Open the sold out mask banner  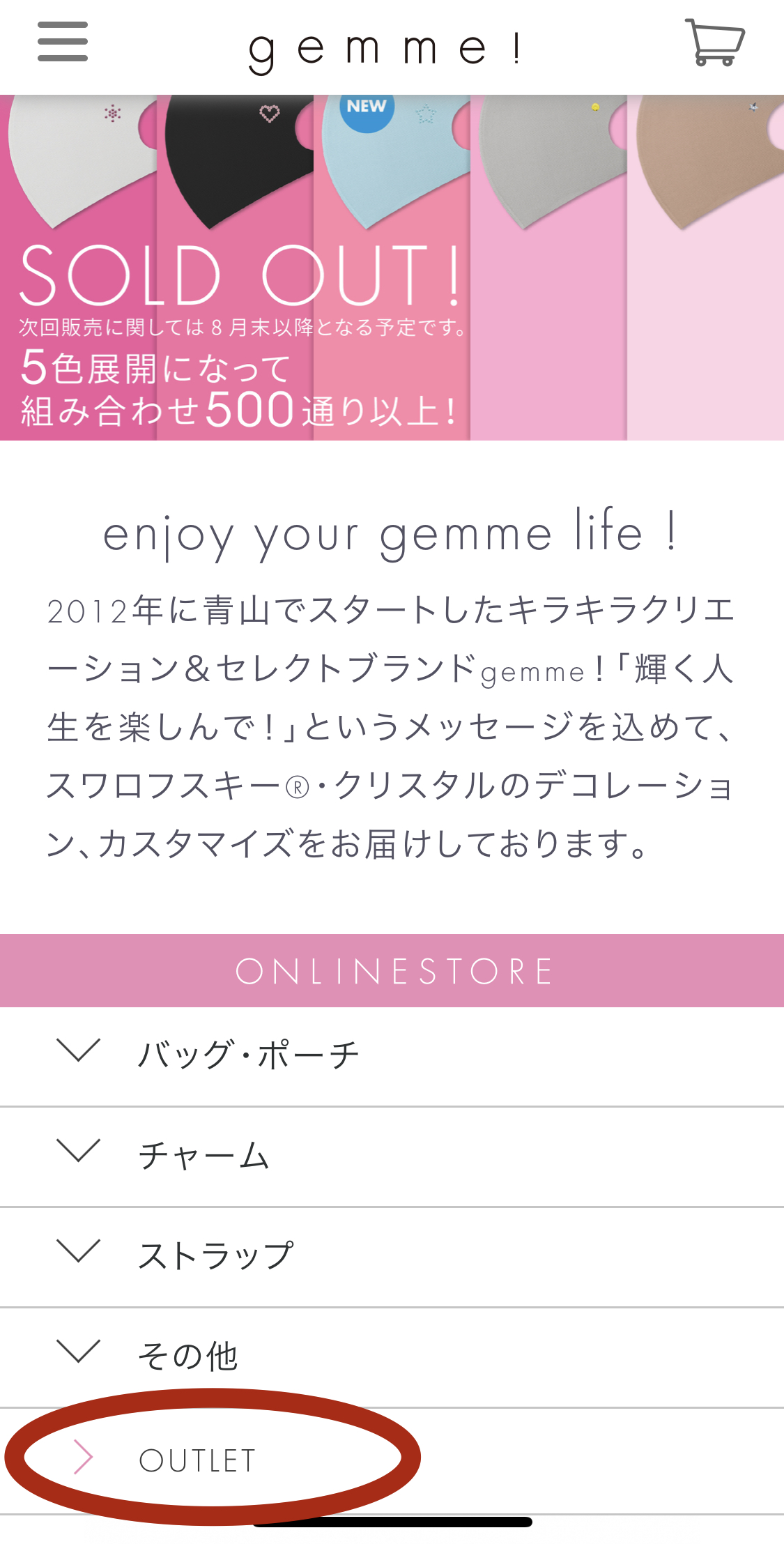pos(392,268)
